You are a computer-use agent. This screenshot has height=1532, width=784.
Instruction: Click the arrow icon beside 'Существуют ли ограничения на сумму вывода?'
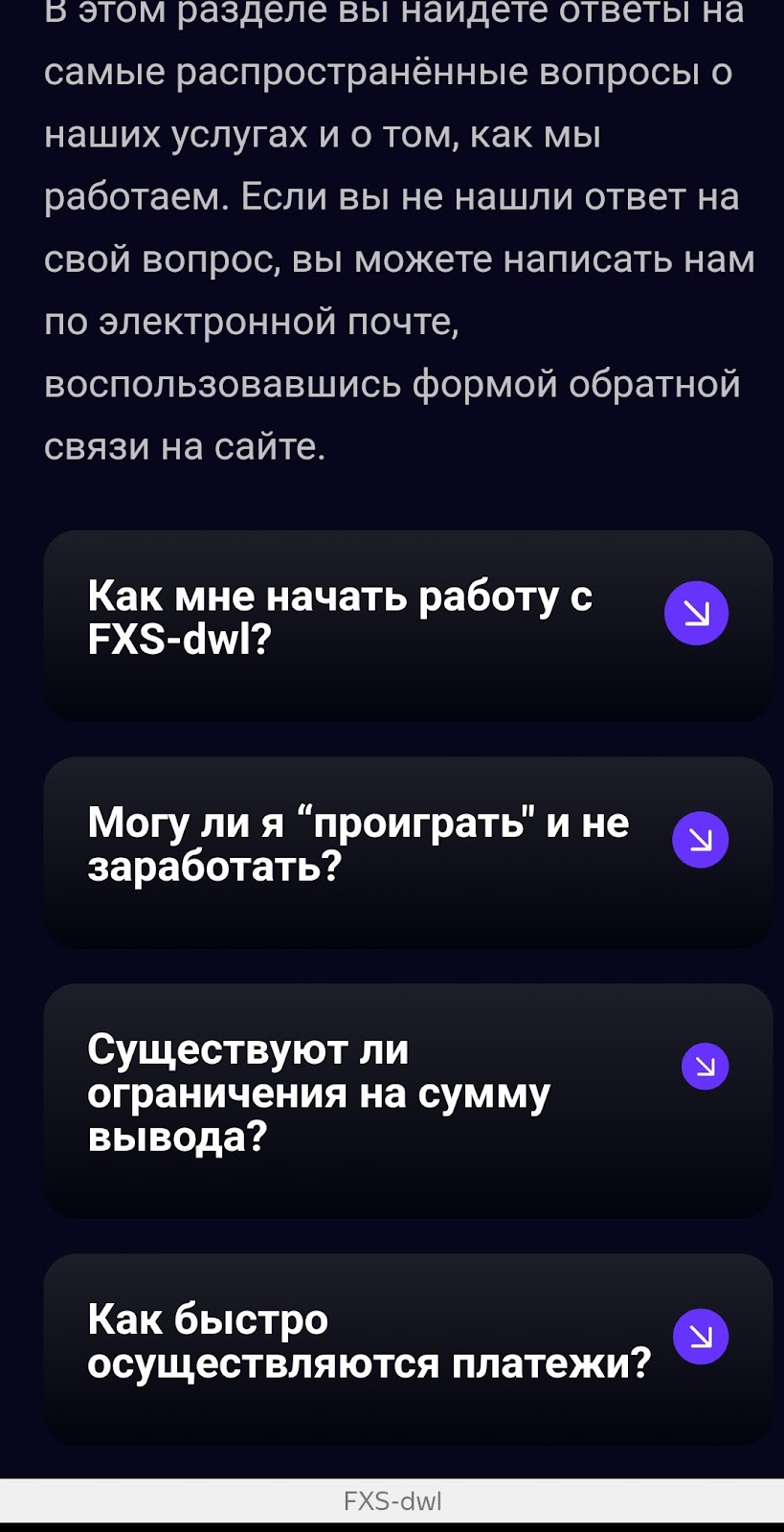(x=706, y=1066)
